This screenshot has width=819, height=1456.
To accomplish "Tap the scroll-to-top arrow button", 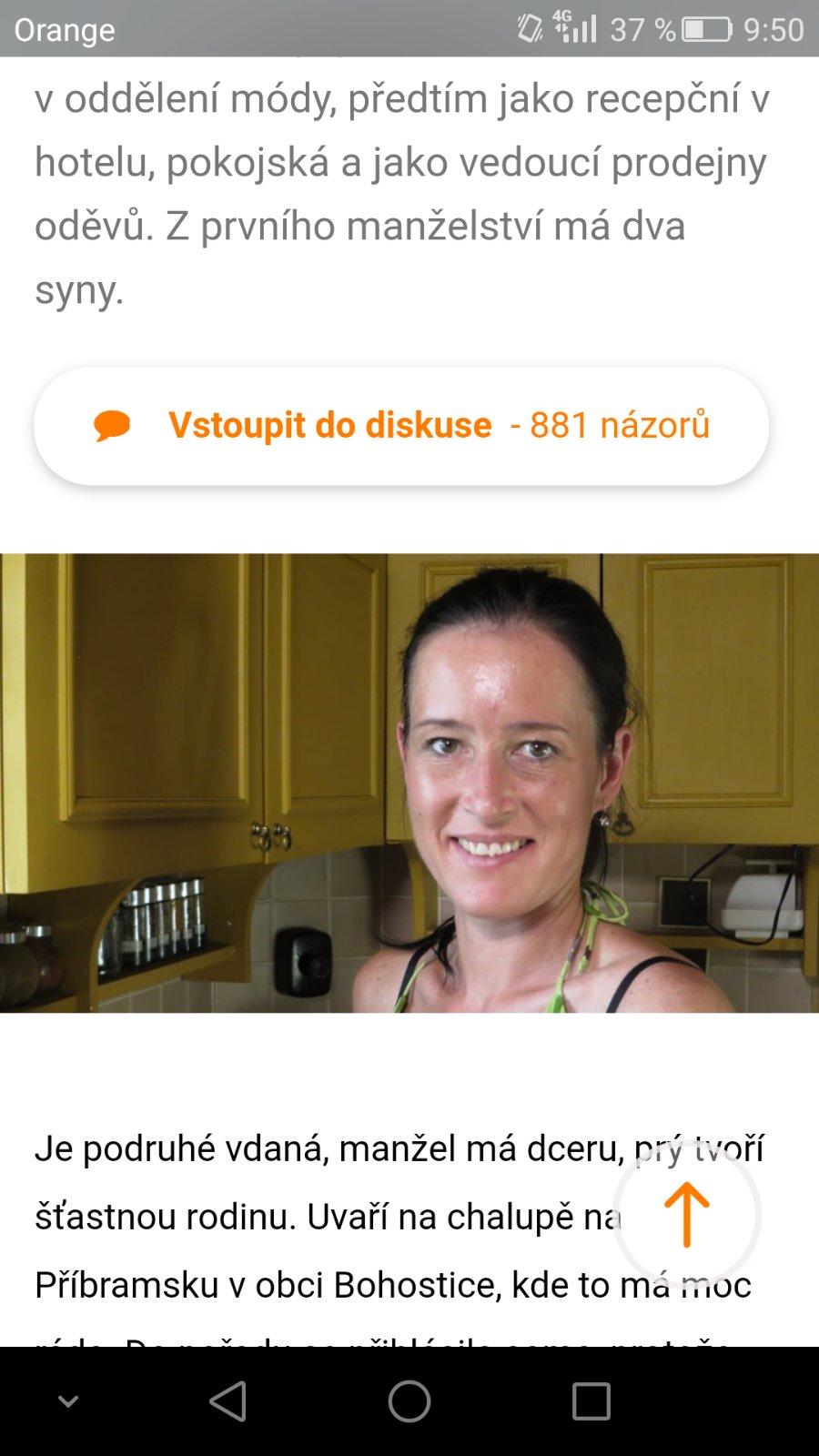I will click(x=686, y=1215).
